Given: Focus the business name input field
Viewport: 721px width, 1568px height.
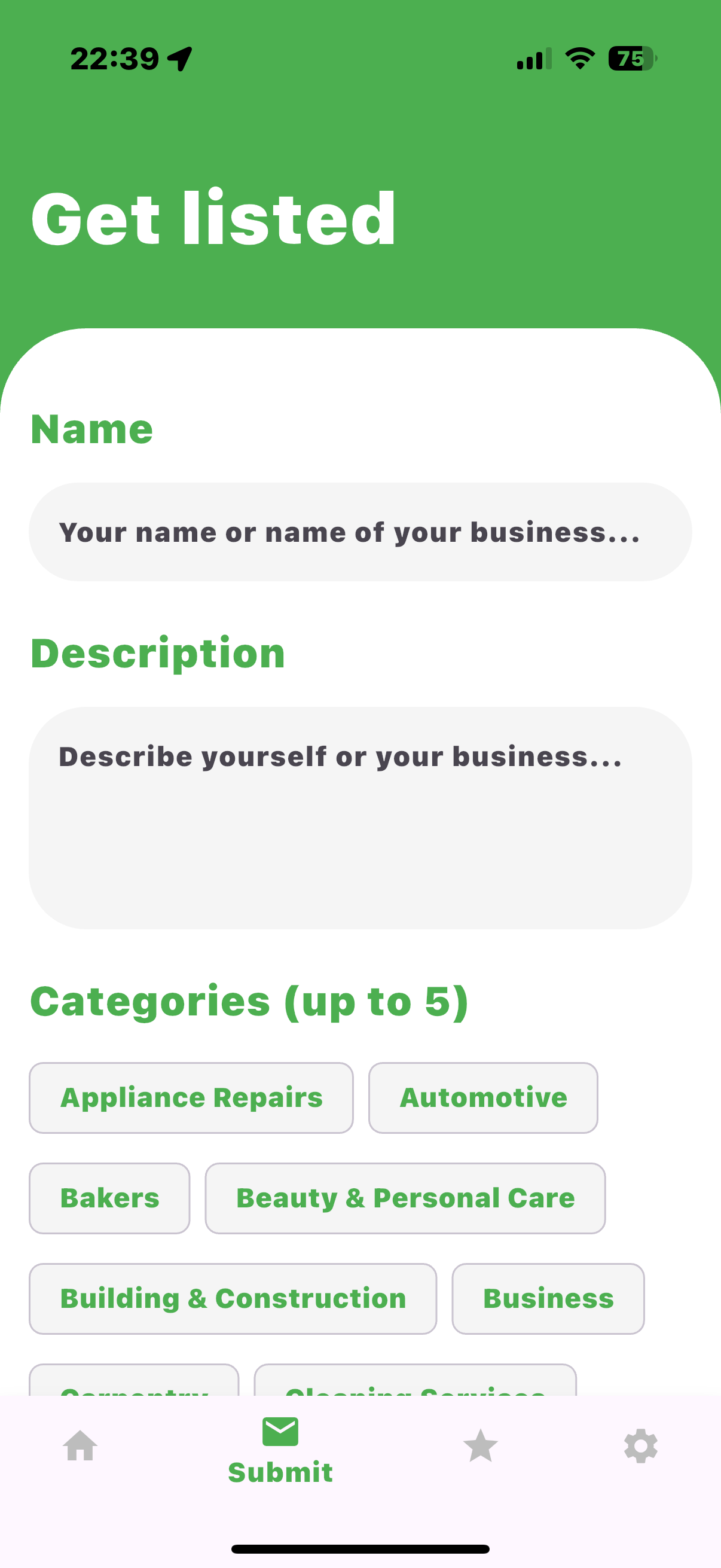Looking at the screenshot, I should click(x=360, y=532).
